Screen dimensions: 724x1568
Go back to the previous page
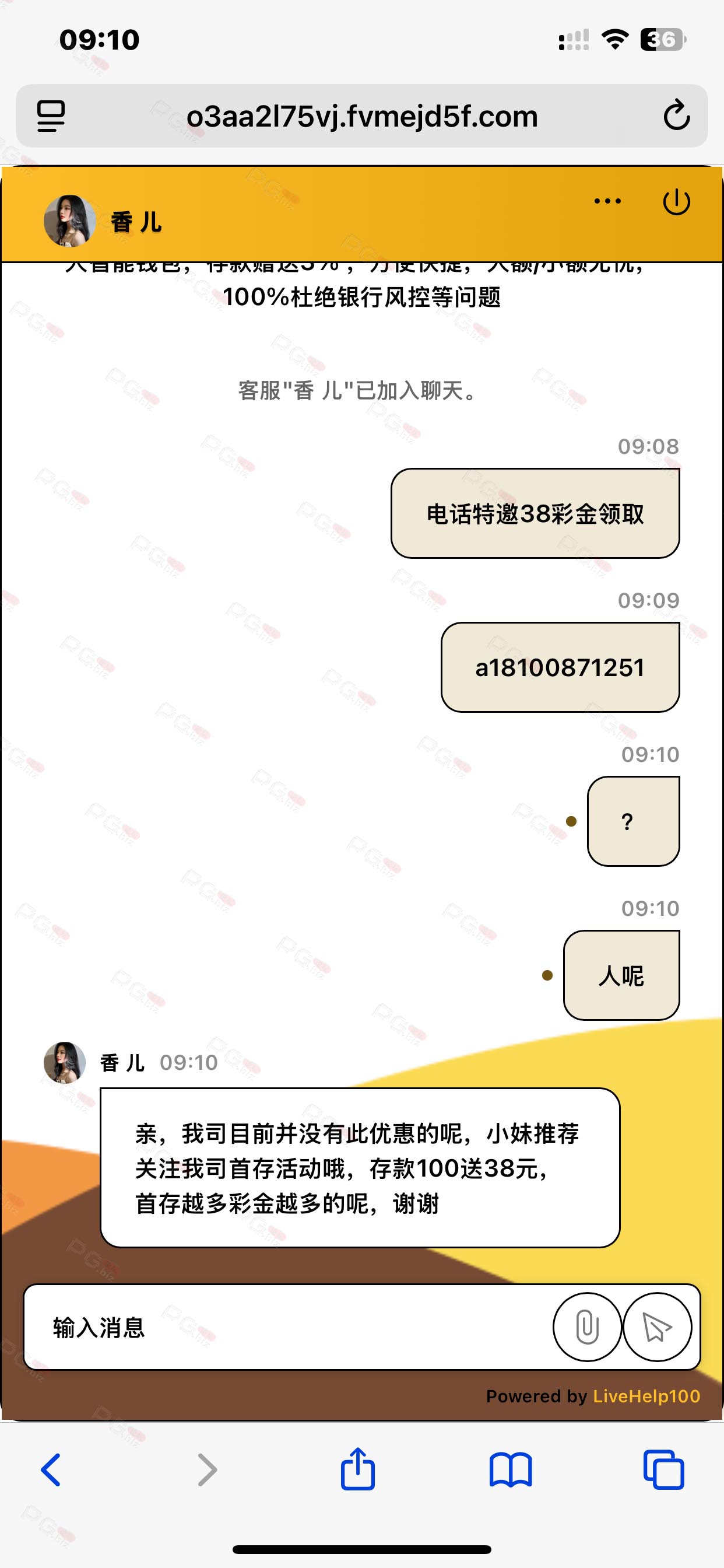pyautogui.click(x=51, y=1470)
